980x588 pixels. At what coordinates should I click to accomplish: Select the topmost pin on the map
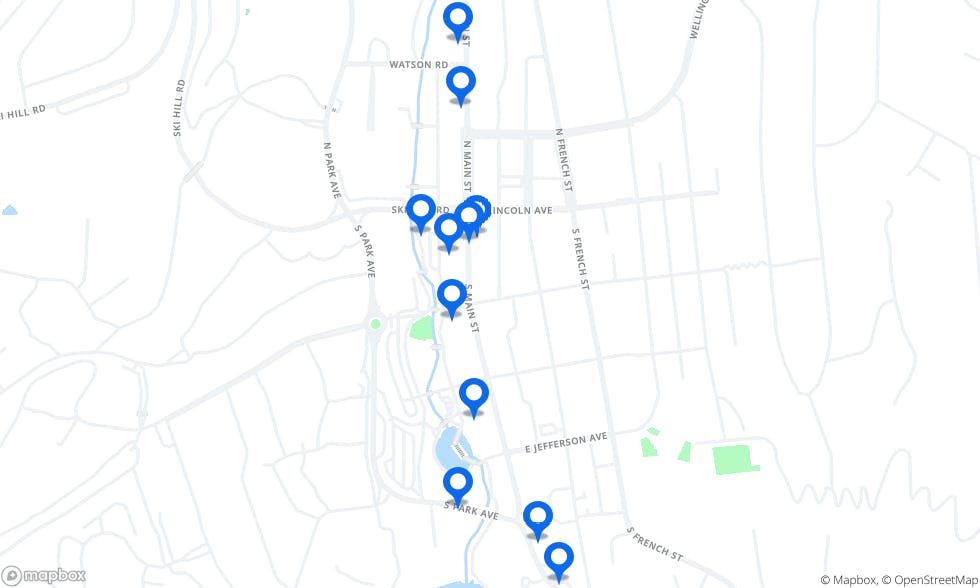click(458, 19)
